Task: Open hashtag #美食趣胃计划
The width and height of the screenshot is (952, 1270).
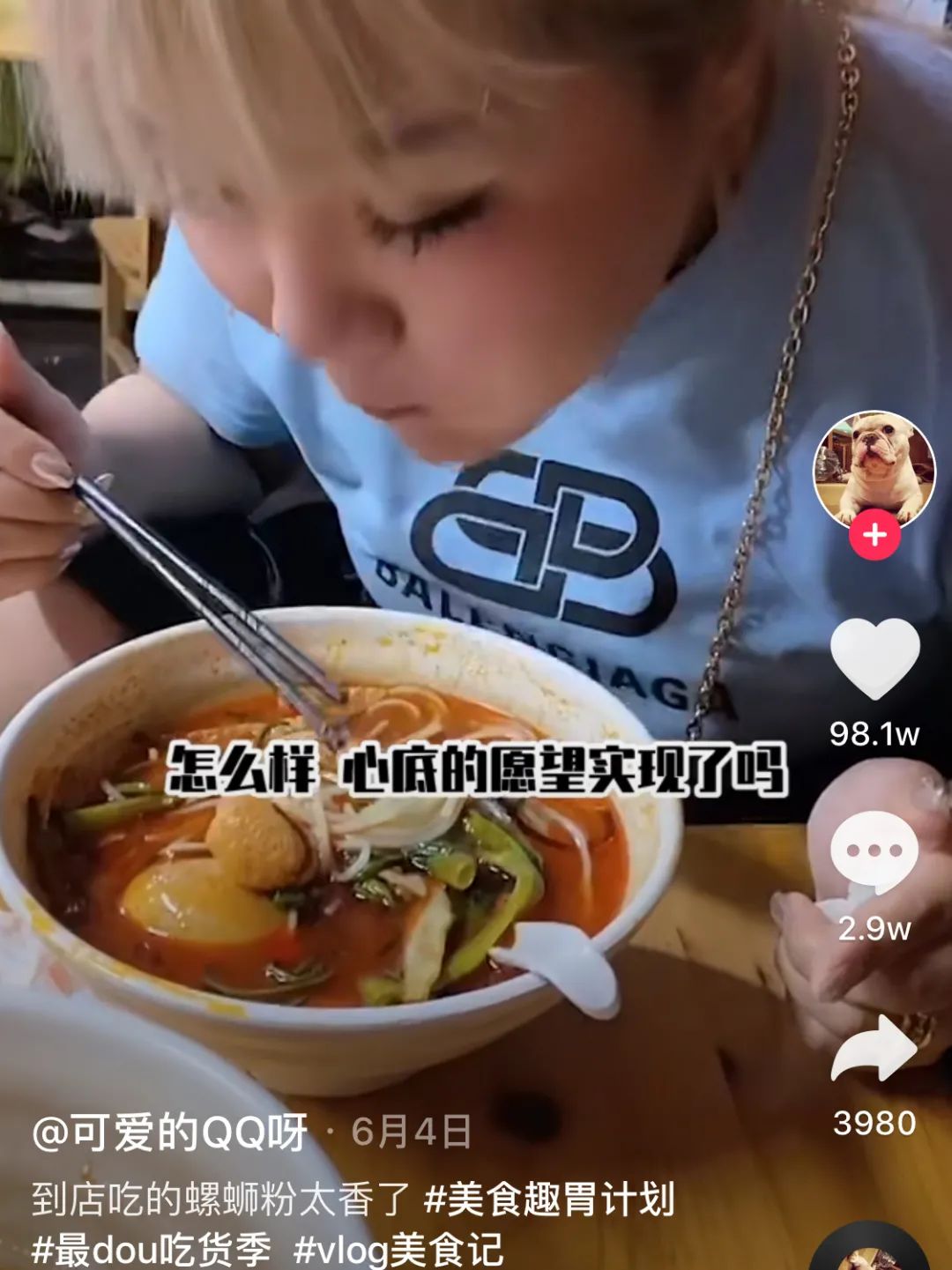Action: [549, 1199]
